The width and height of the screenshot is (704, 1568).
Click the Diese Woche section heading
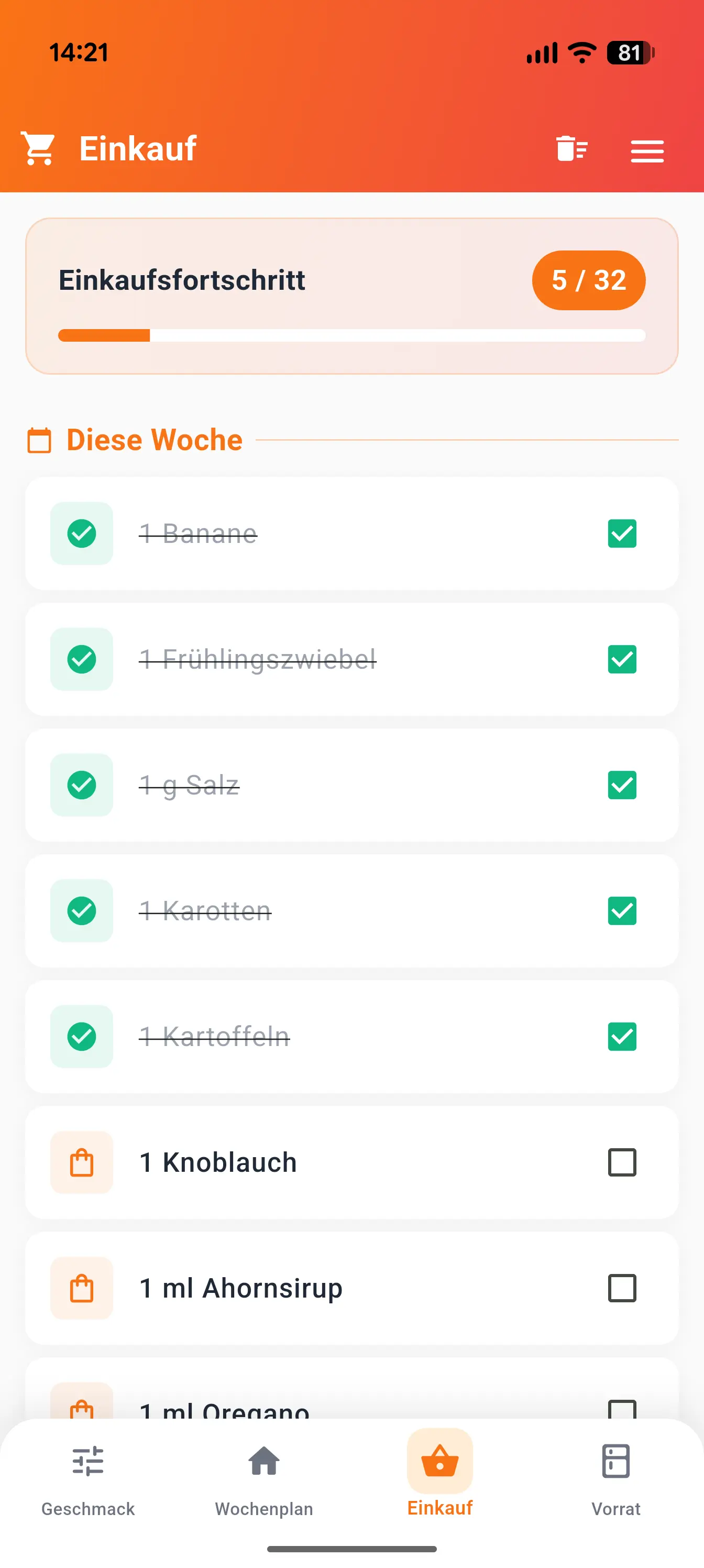(153, 440)
